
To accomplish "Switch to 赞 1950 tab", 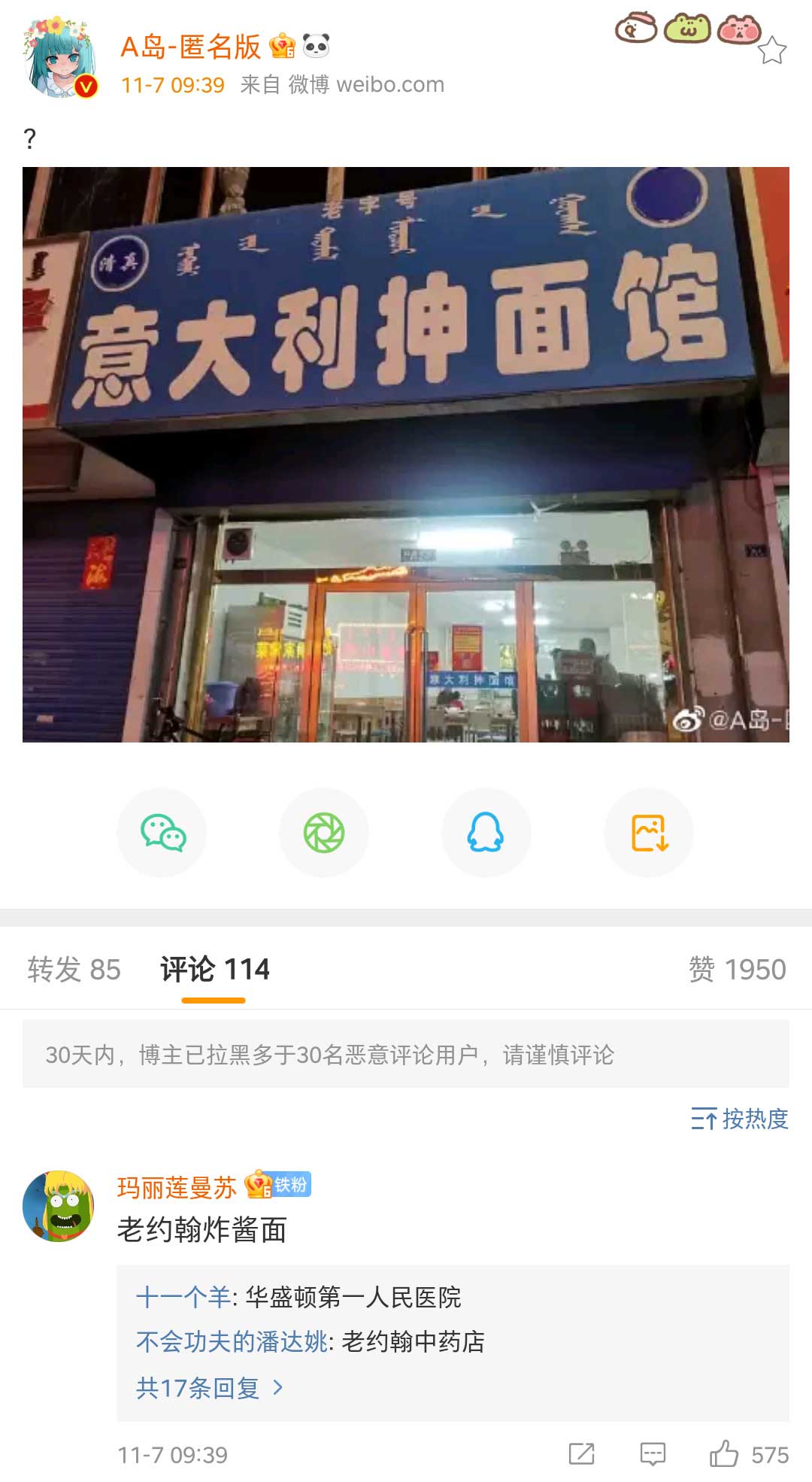I will click(x=737, y=969).
